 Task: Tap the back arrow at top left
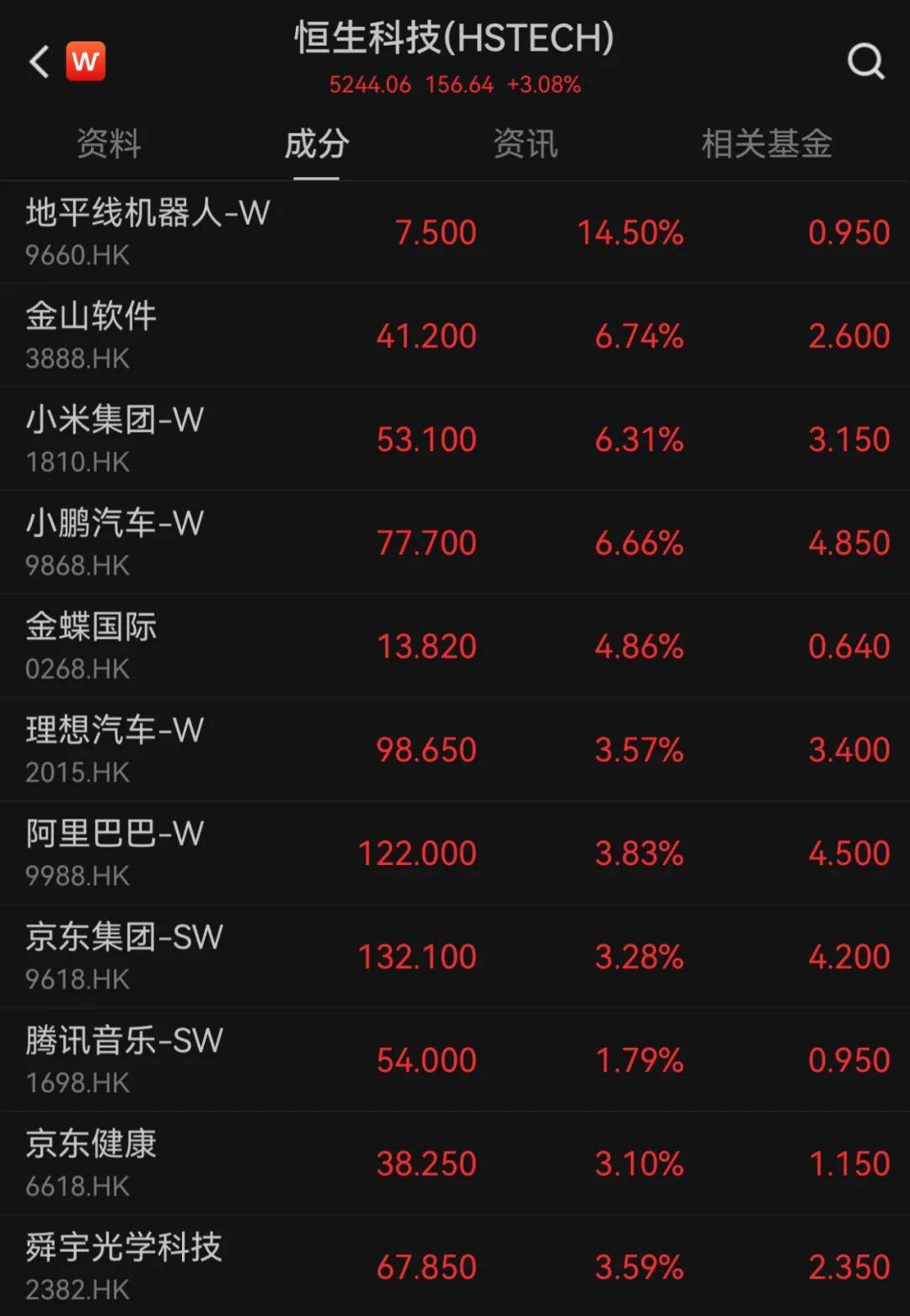pos(35,62)
